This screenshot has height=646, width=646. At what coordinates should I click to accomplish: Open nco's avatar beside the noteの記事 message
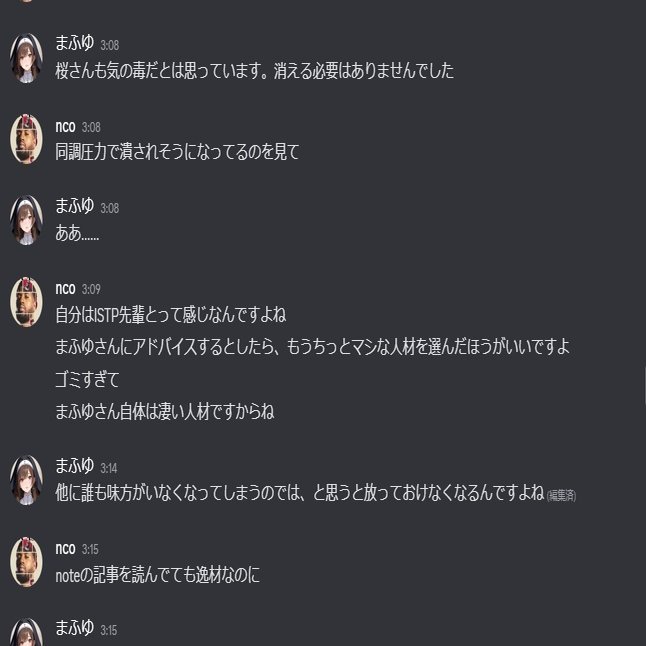tap(25, 561)
